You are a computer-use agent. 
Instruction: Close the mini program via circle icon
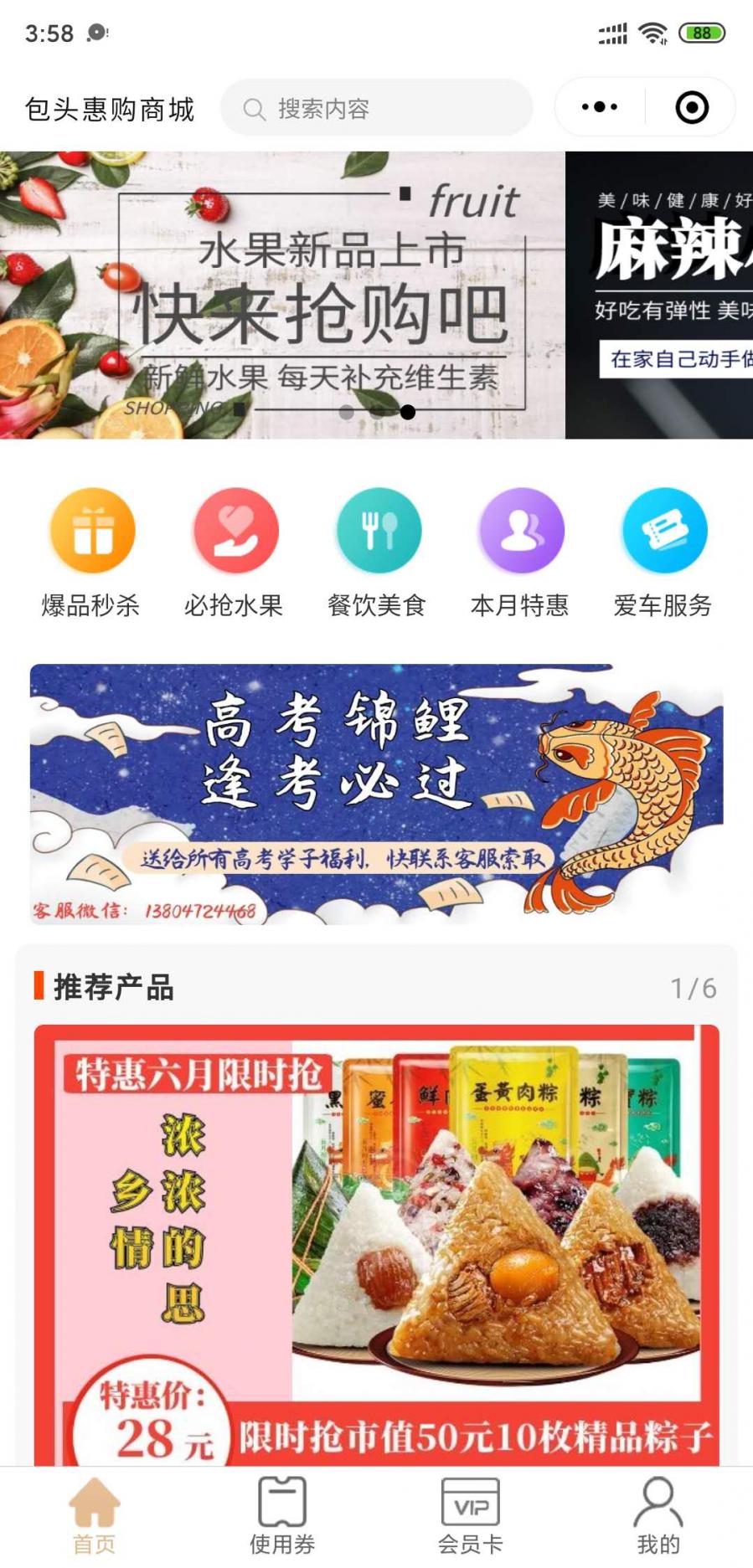(x=692, y=107)
